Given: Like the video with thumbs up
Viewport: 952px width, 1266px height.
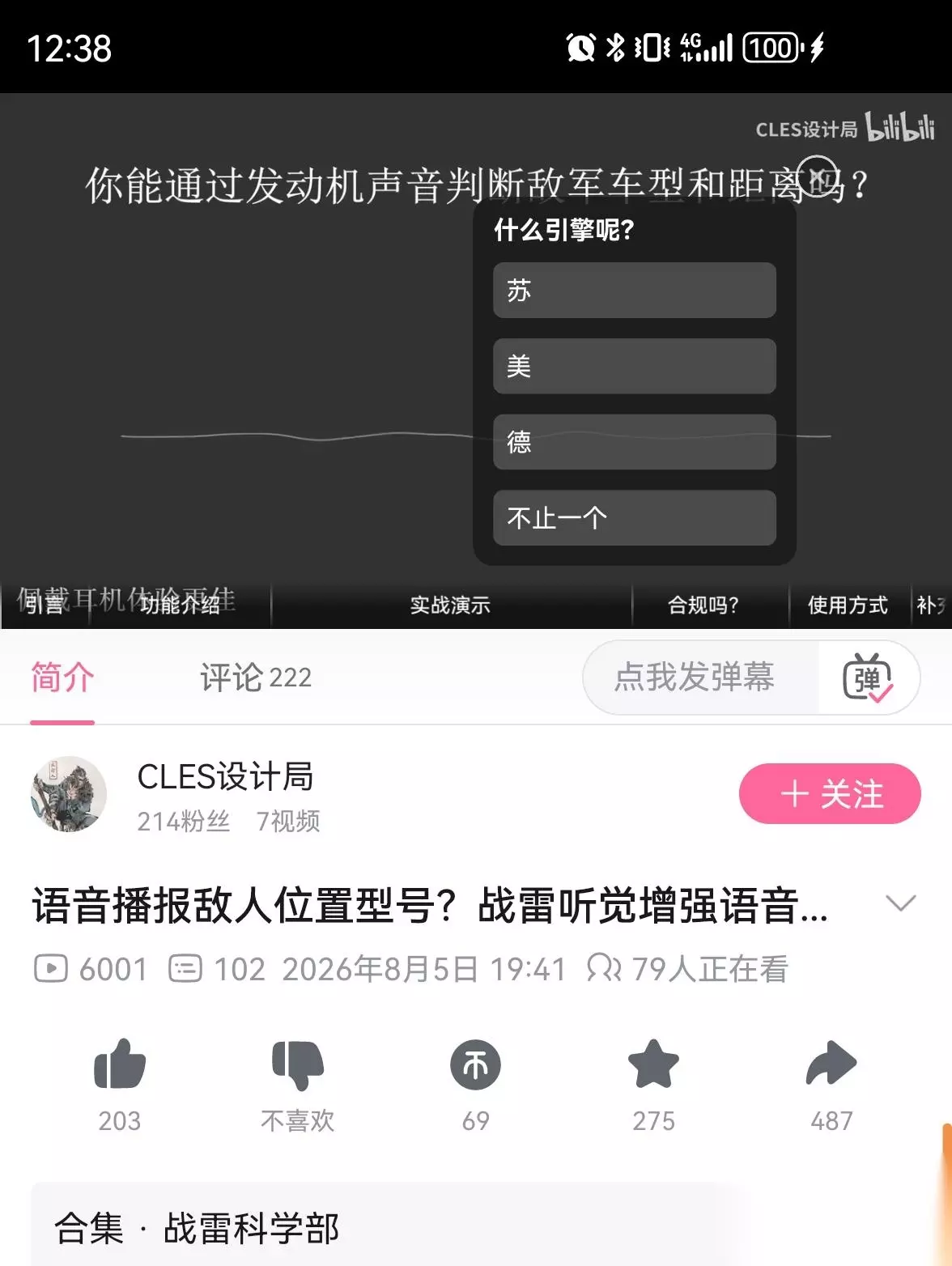Looking at the screenshot, I should 120,1064.
